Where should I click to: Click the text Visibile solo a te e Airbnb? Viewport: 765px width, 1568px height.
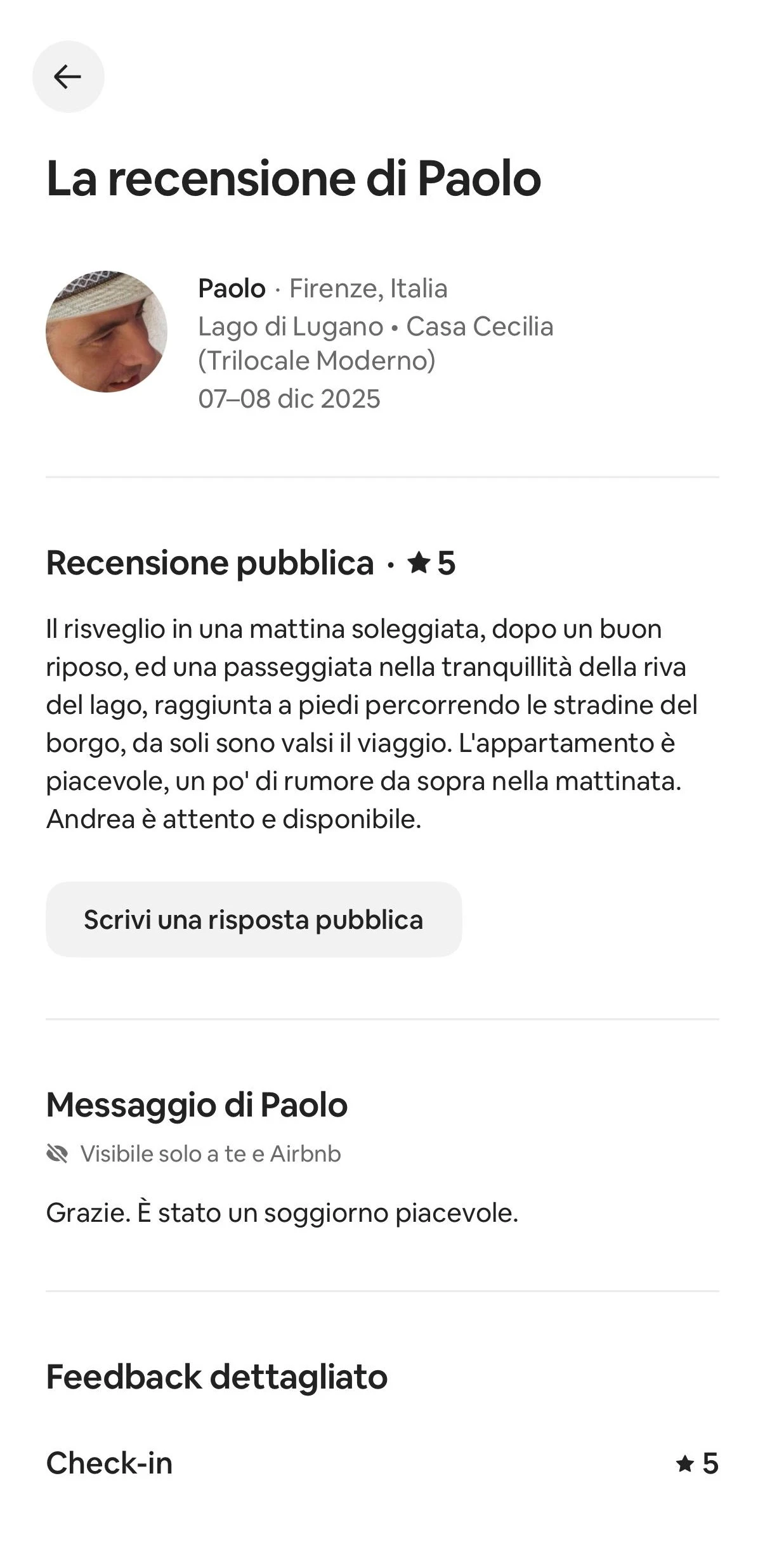[210, 1153]
